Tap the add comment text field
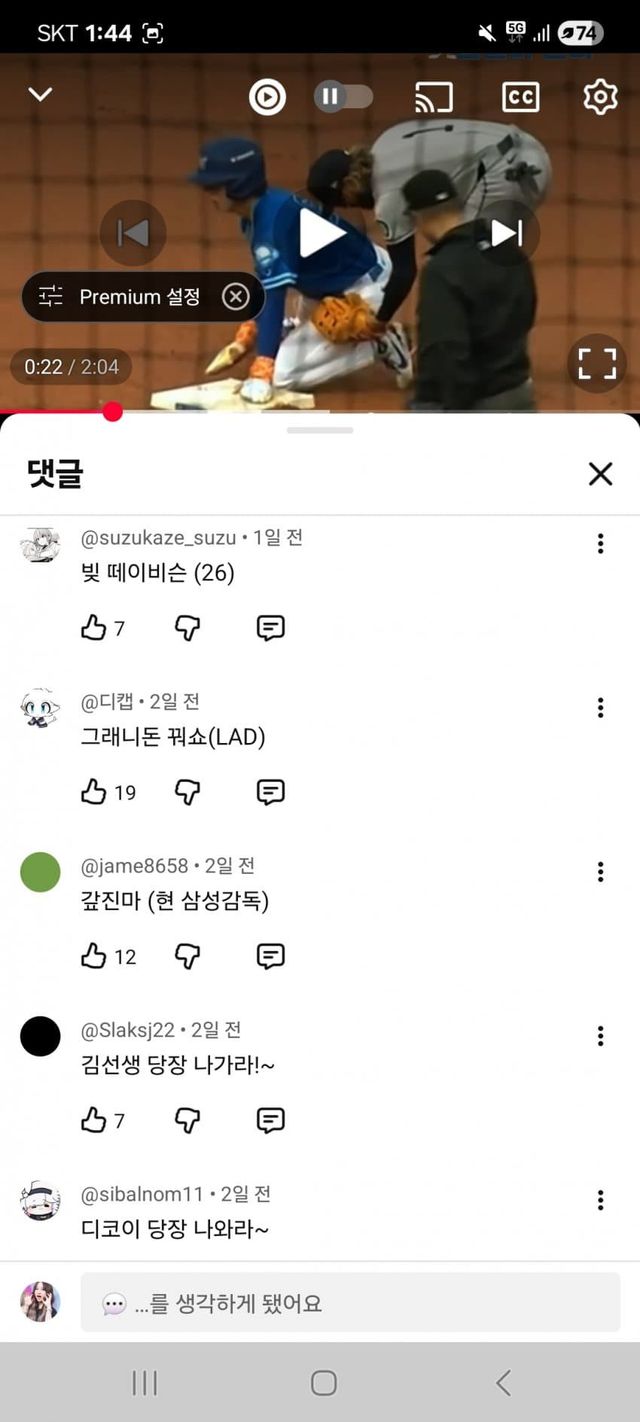The image size is (640, 1422). [350, 1303]
